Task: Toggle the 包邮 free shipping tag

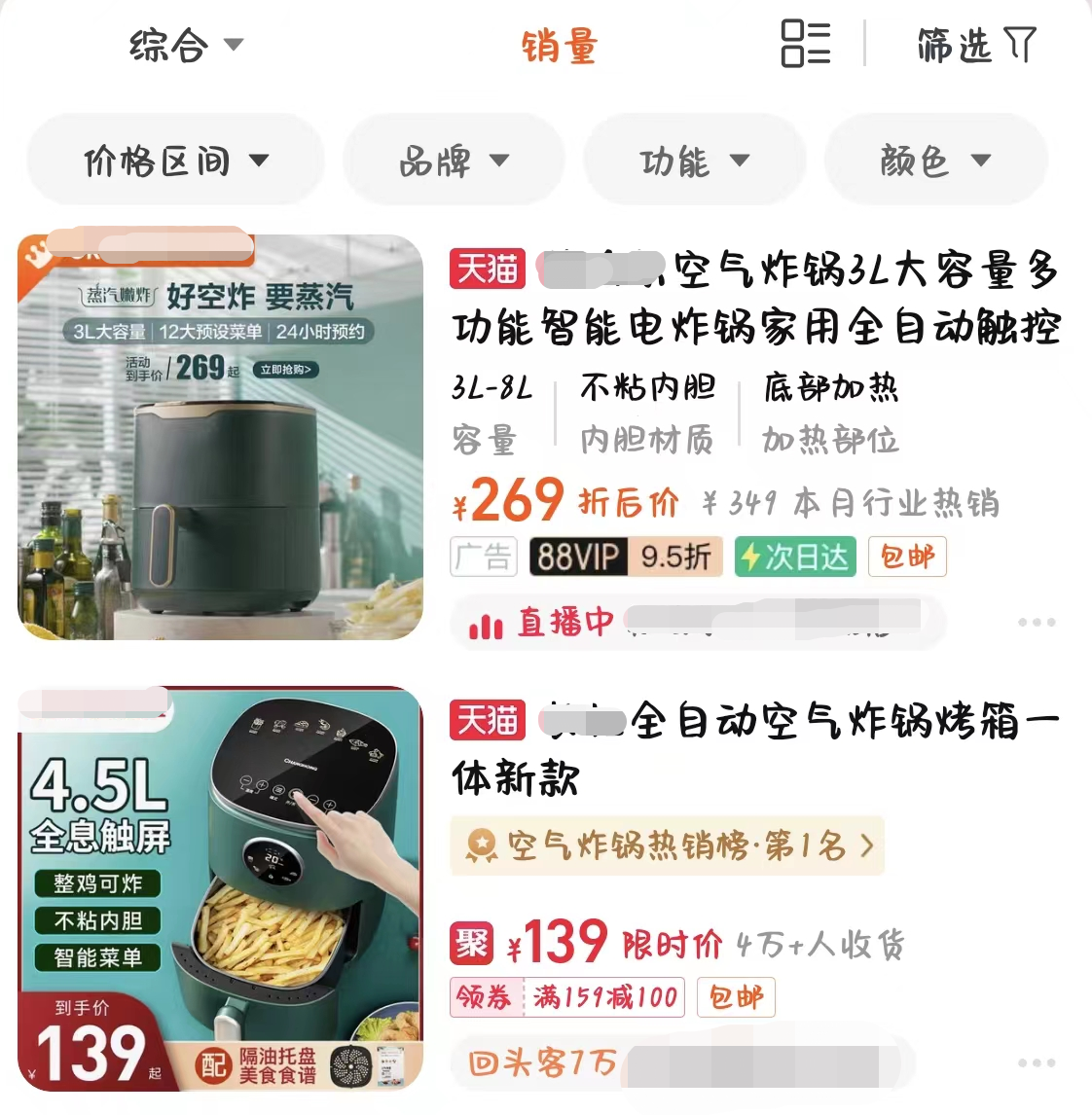Action: tap(906, 557)
